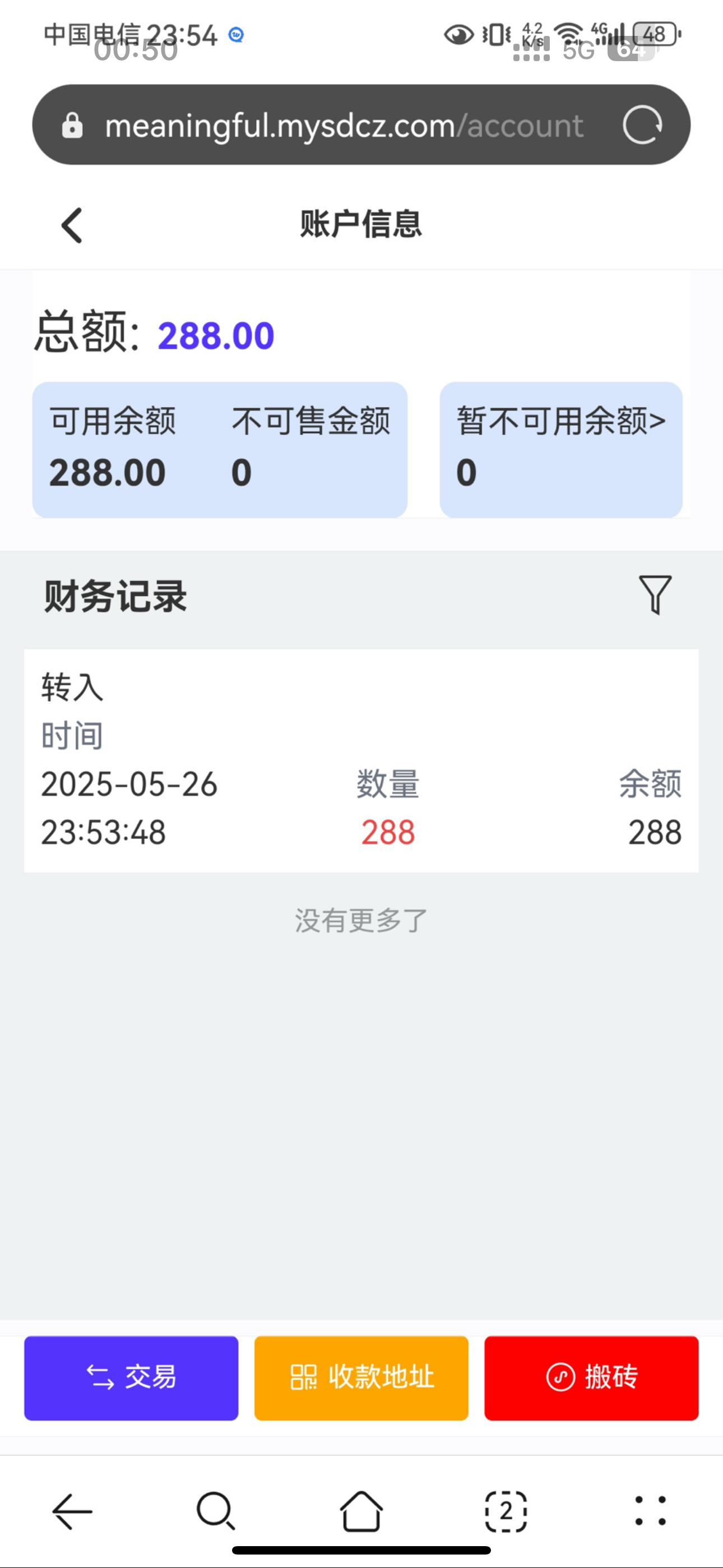Open 暂不可用余额 details
Image resolution: width=723 pixels, height=1568 pixels.
[x=560, y=449]
